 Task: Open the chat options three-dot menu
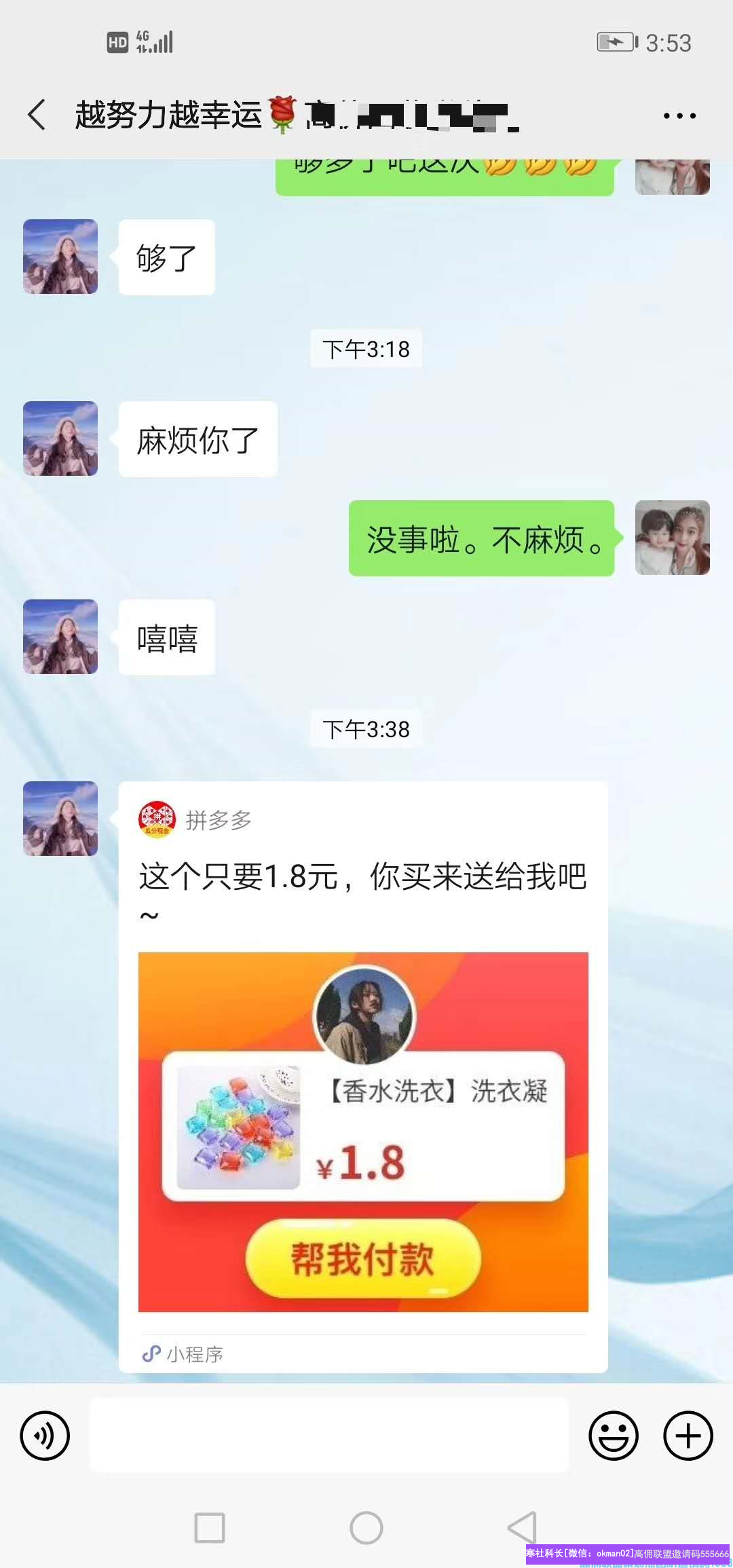[679, 116]
